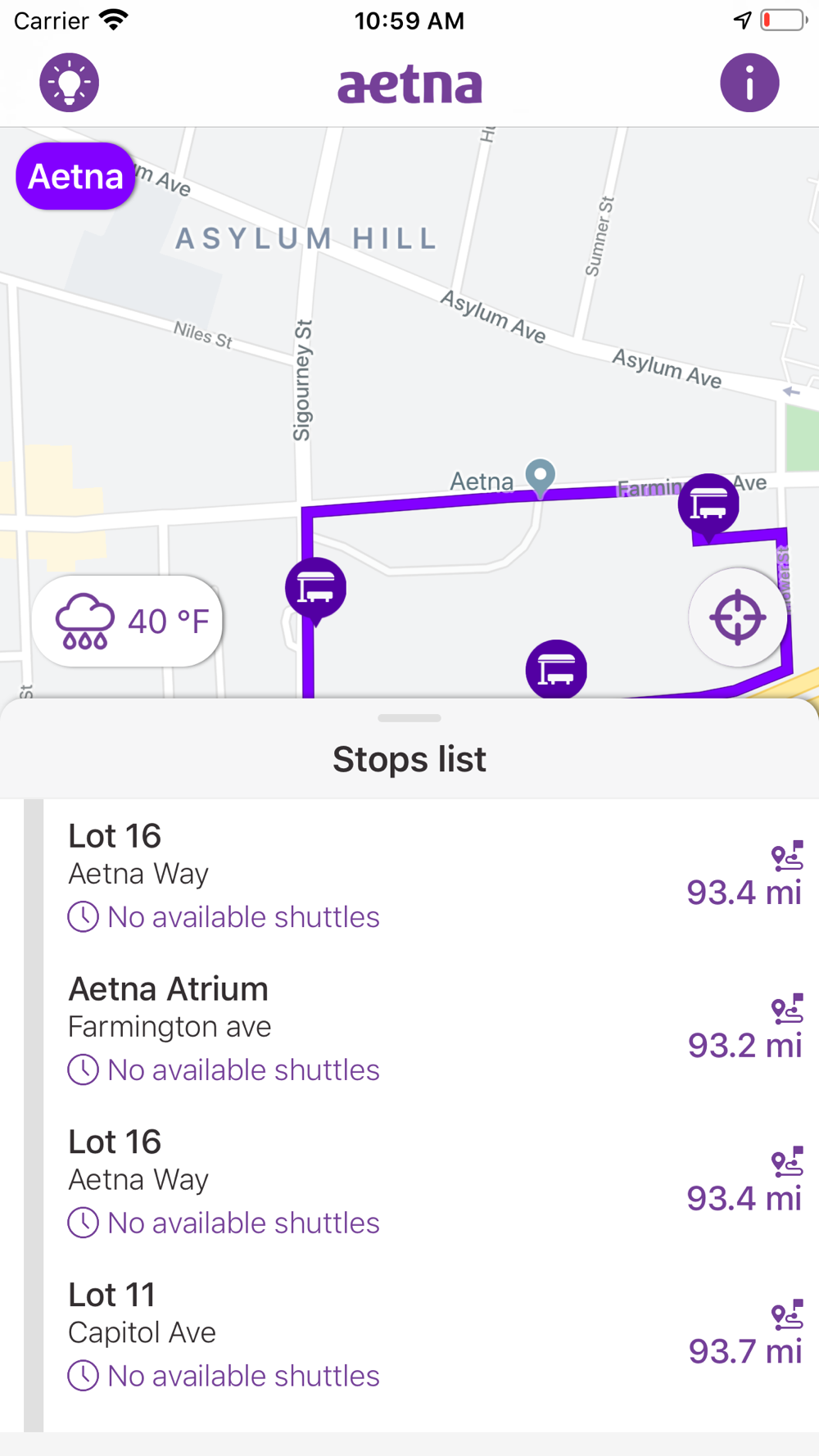This screenshot has height=1456, width=819.
Task: Open the 40 °F weather widget
Action: point(127,621)
